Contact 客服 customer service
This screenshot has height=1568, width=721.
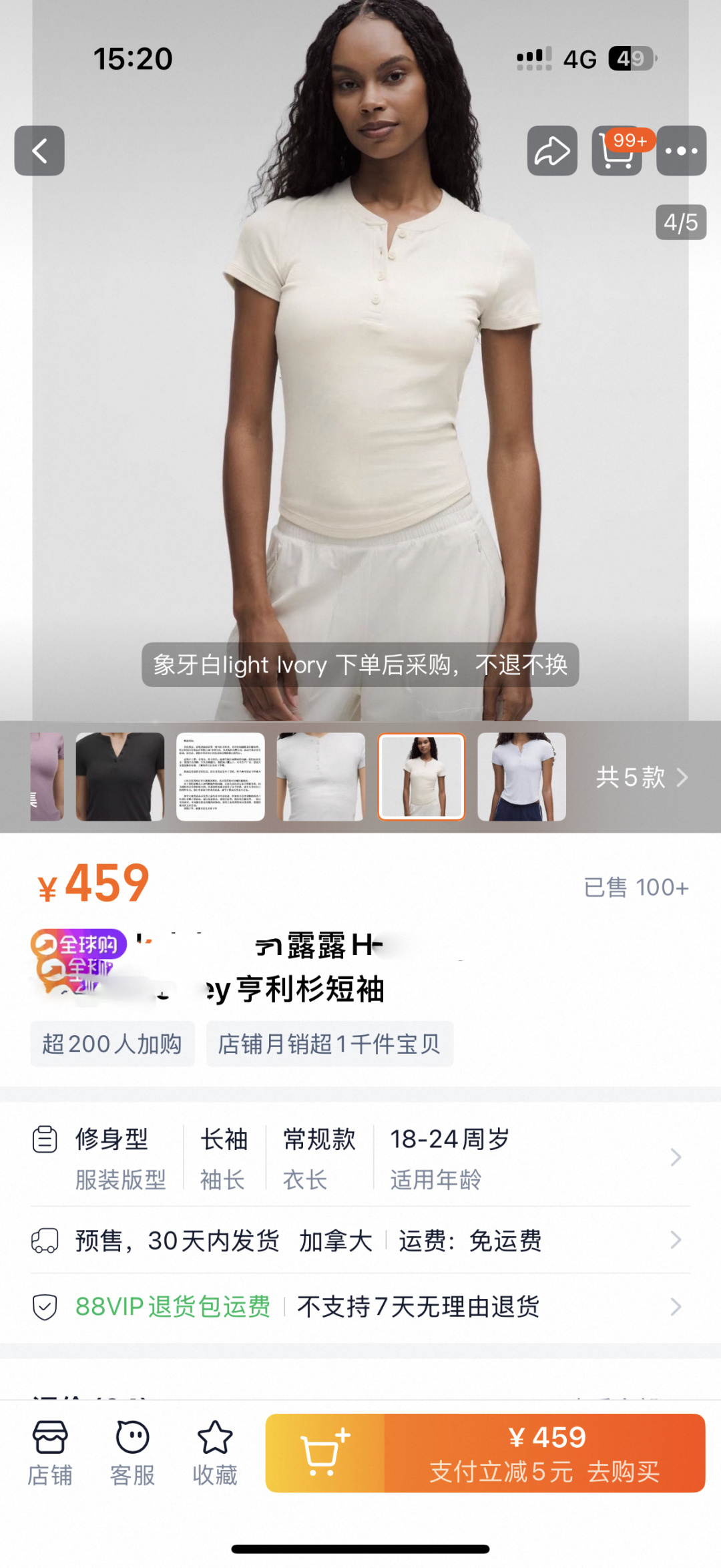132,1452
